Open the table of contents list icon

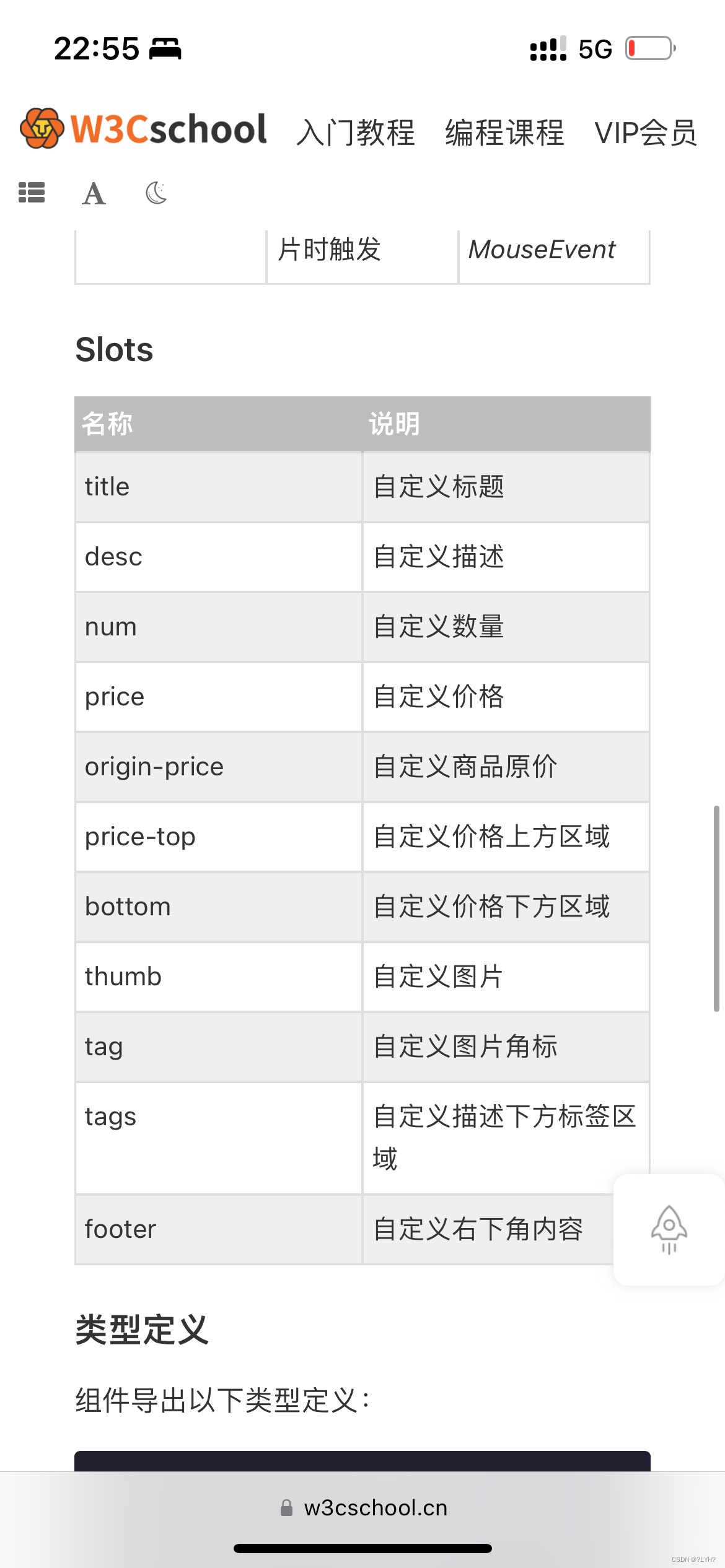tap(32, 193)
